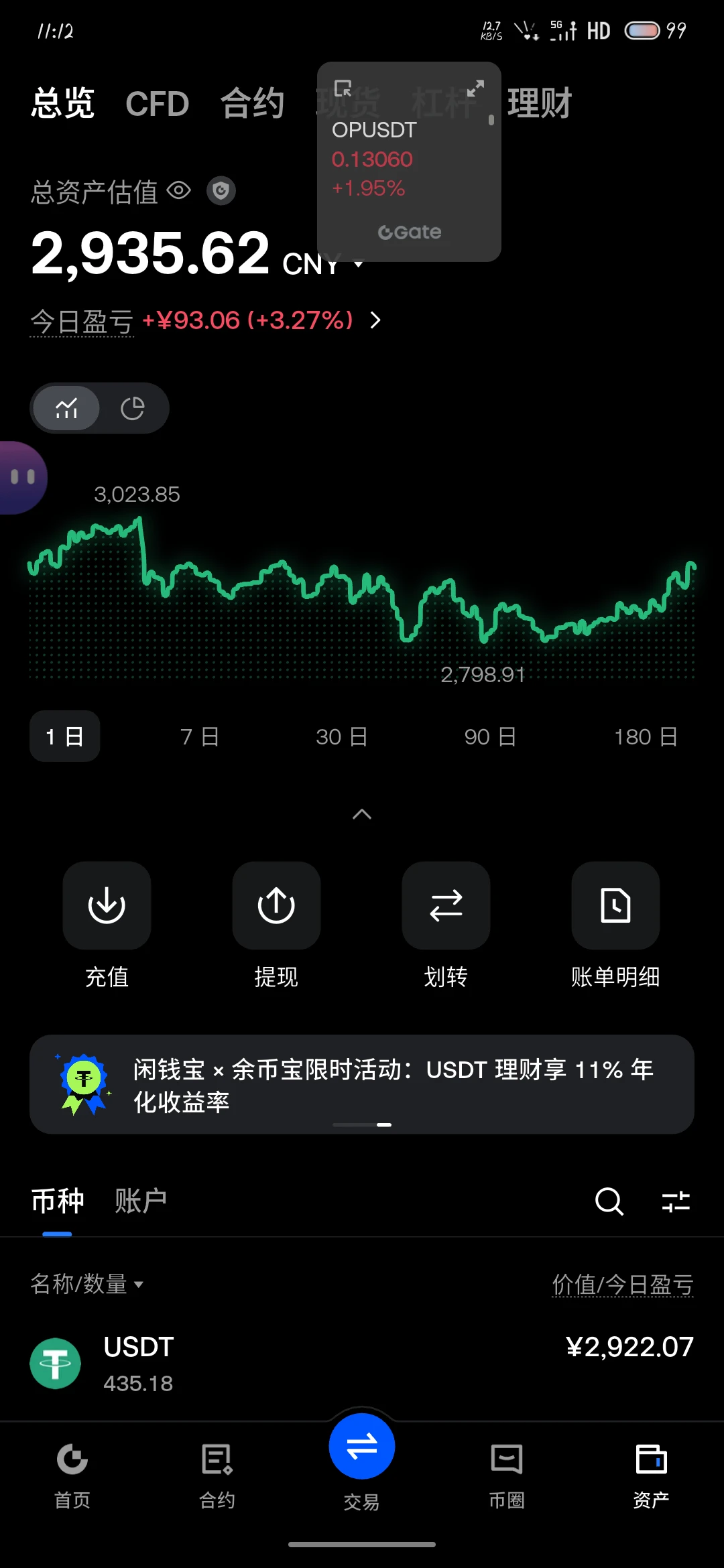This screenshot has width=724, height=1568.
Task: Open 划转 transfer
Action: pyautogui.click(x=446, y=925)
